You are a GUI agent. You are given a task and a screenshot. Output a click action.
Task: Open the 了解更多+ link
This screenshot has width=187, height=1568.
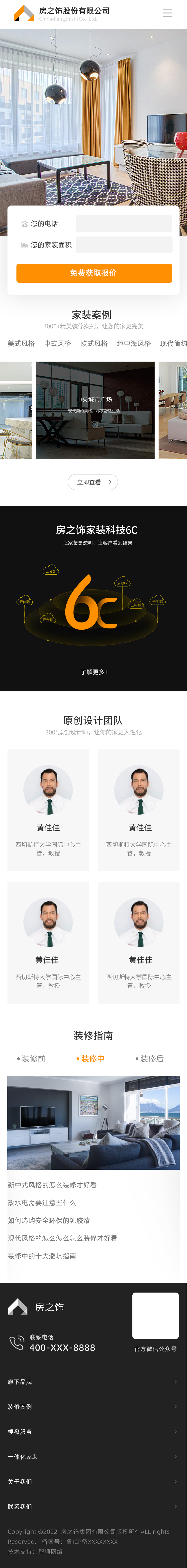coord(94,672)
